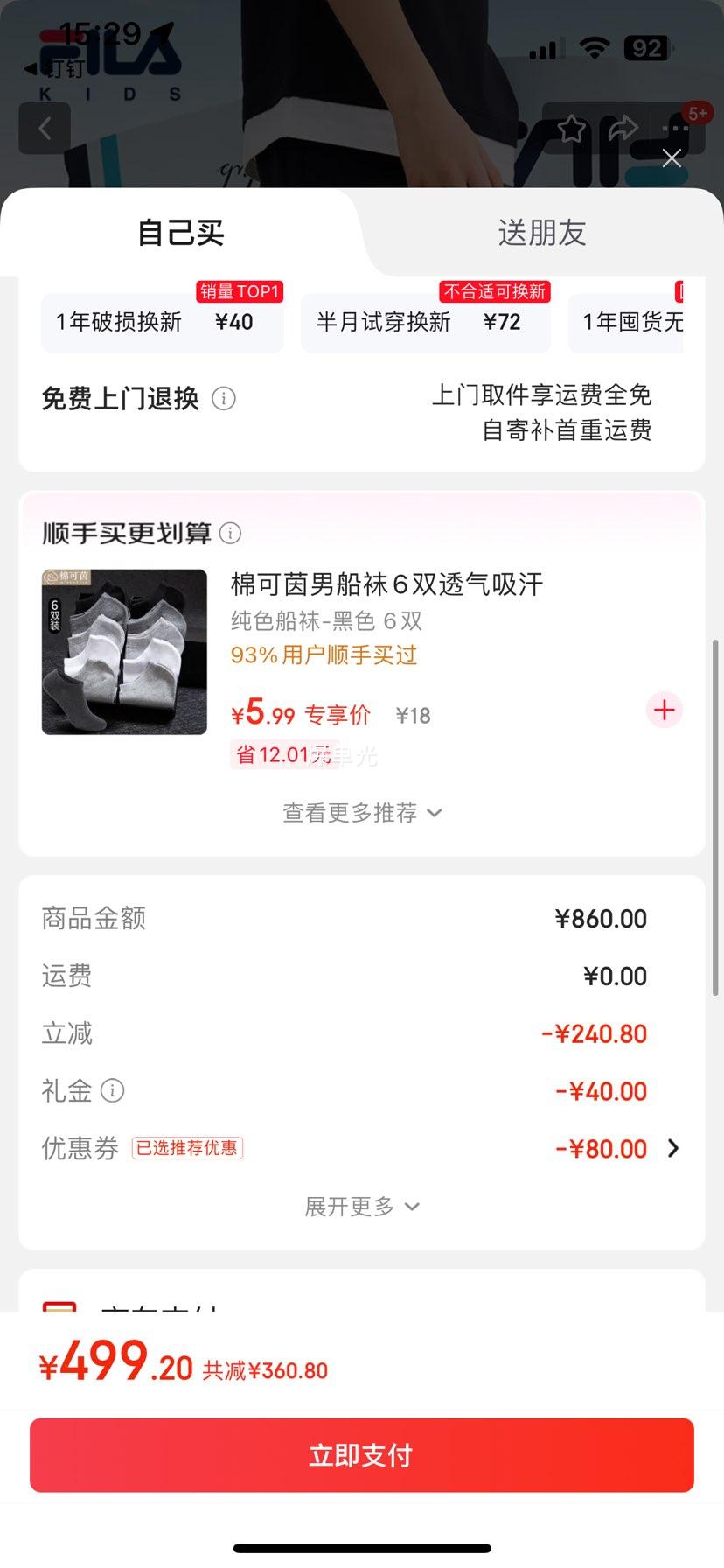This screenshot has height=1568, width=724.
Task: Open the 棉可茵男船袜 product thumbnail
Action: tap(124, 652)
